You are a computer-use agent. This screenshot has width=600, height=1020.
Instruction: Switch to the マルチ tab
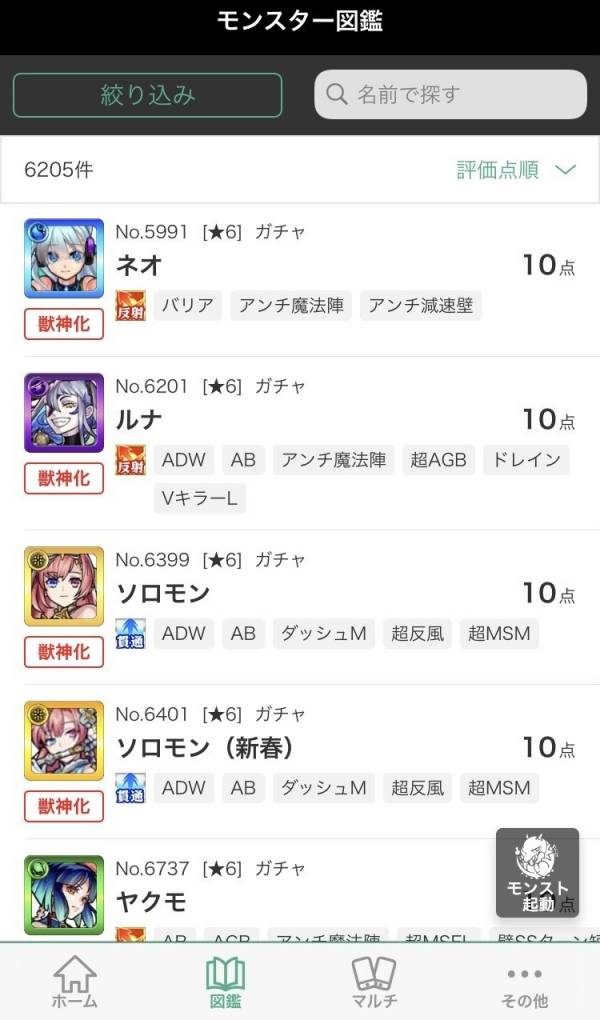[375, 981]
